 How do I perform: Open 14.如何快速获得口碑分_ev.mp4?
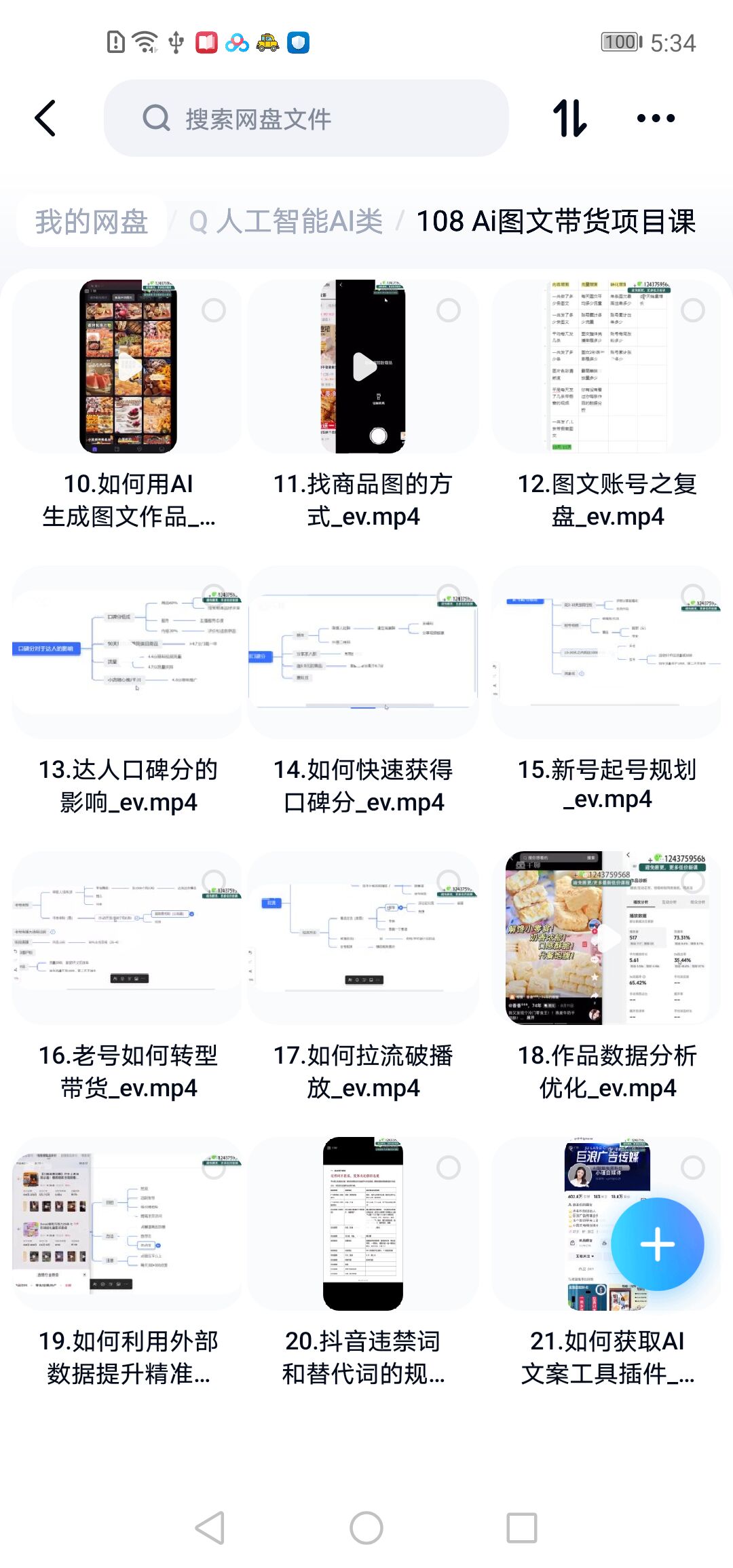point(363,653)
